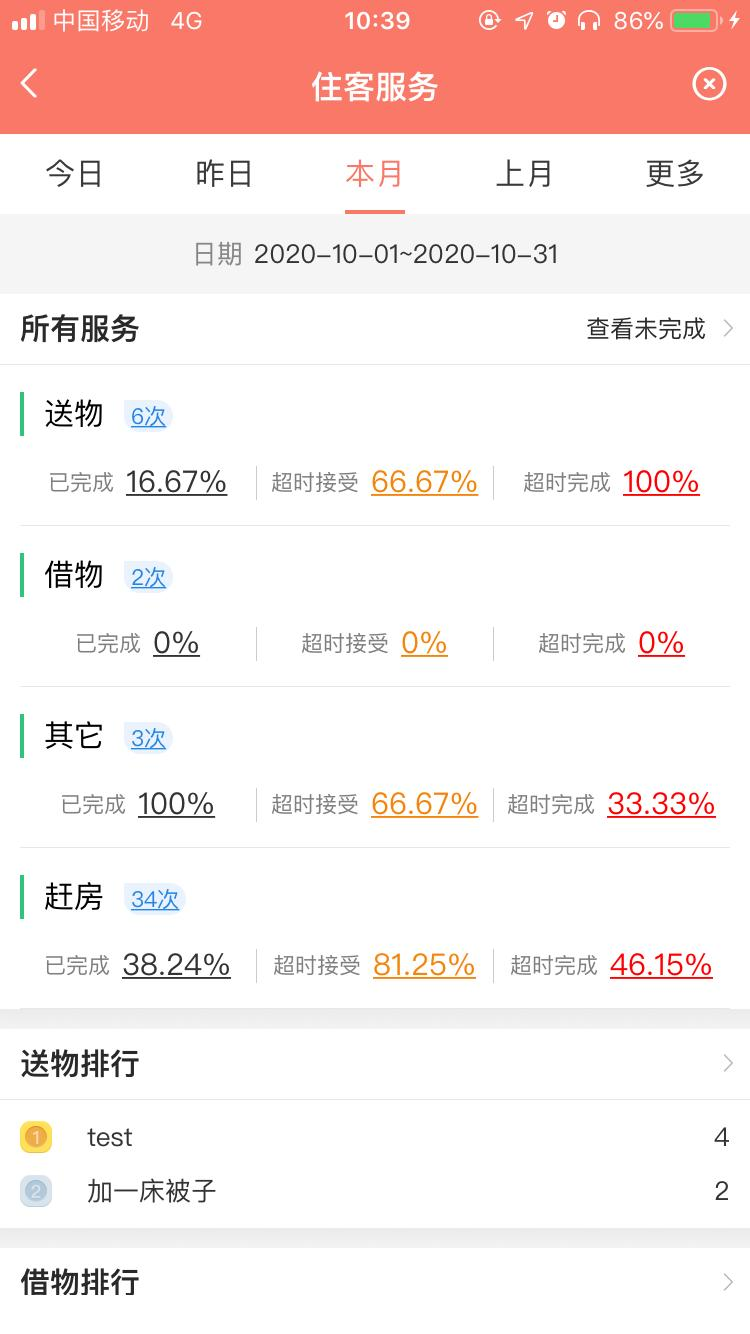Image resolution: width=750 pixels, height=1334 pixels.
Task: Open the 送物排行 ranking
Action: 375,1063
